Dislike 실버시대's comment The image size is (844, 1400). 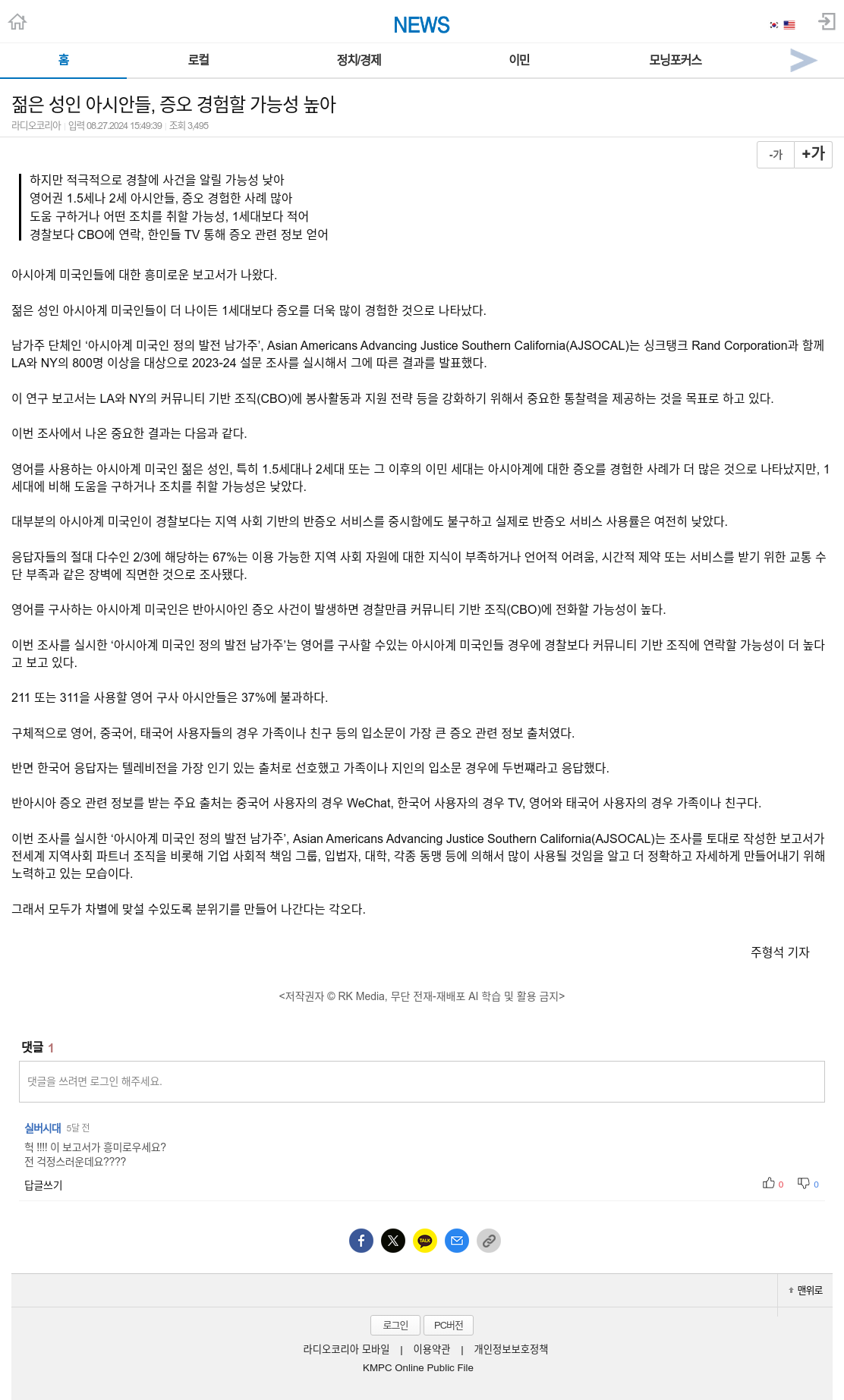coord(808,1184)
